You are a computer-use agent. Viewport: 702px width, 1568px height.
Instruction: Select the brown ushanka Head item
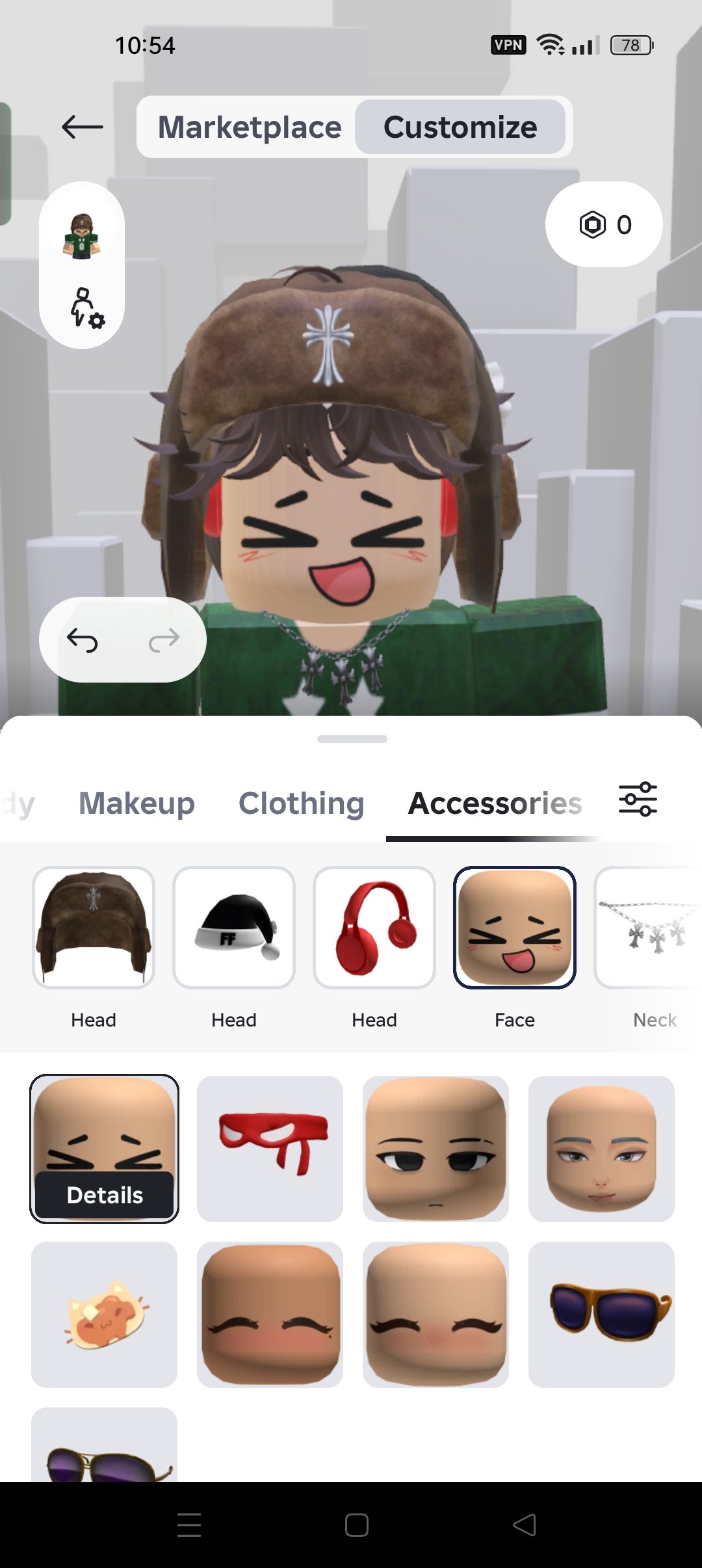coord(94,928)
